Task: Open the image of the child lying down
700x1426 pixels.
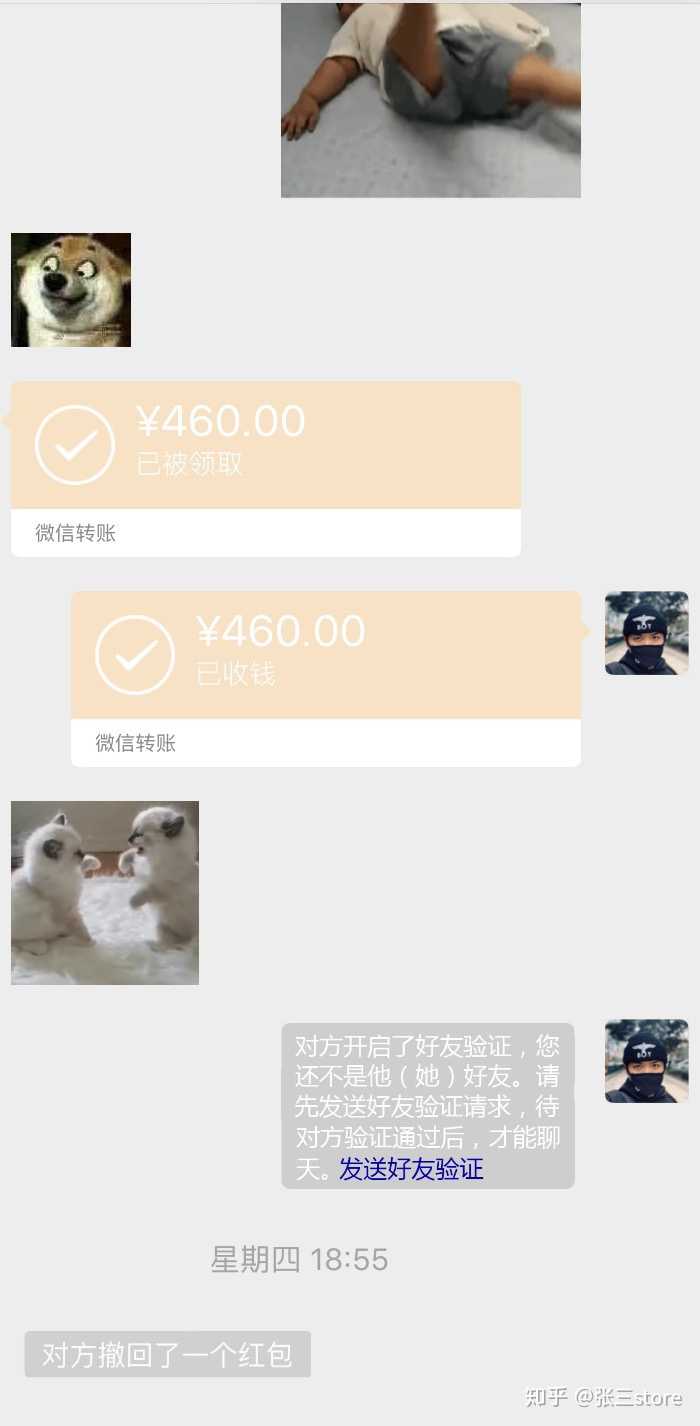Action: coord(430,100)
